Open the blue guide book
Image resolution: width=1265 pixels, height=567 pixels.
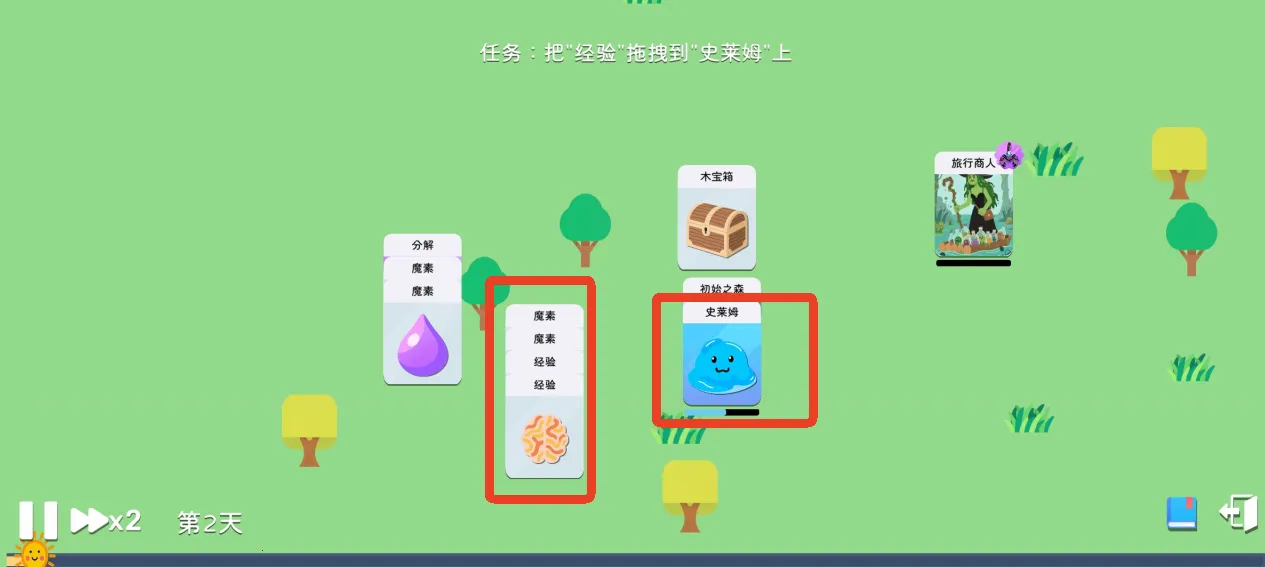(1181, 514)
